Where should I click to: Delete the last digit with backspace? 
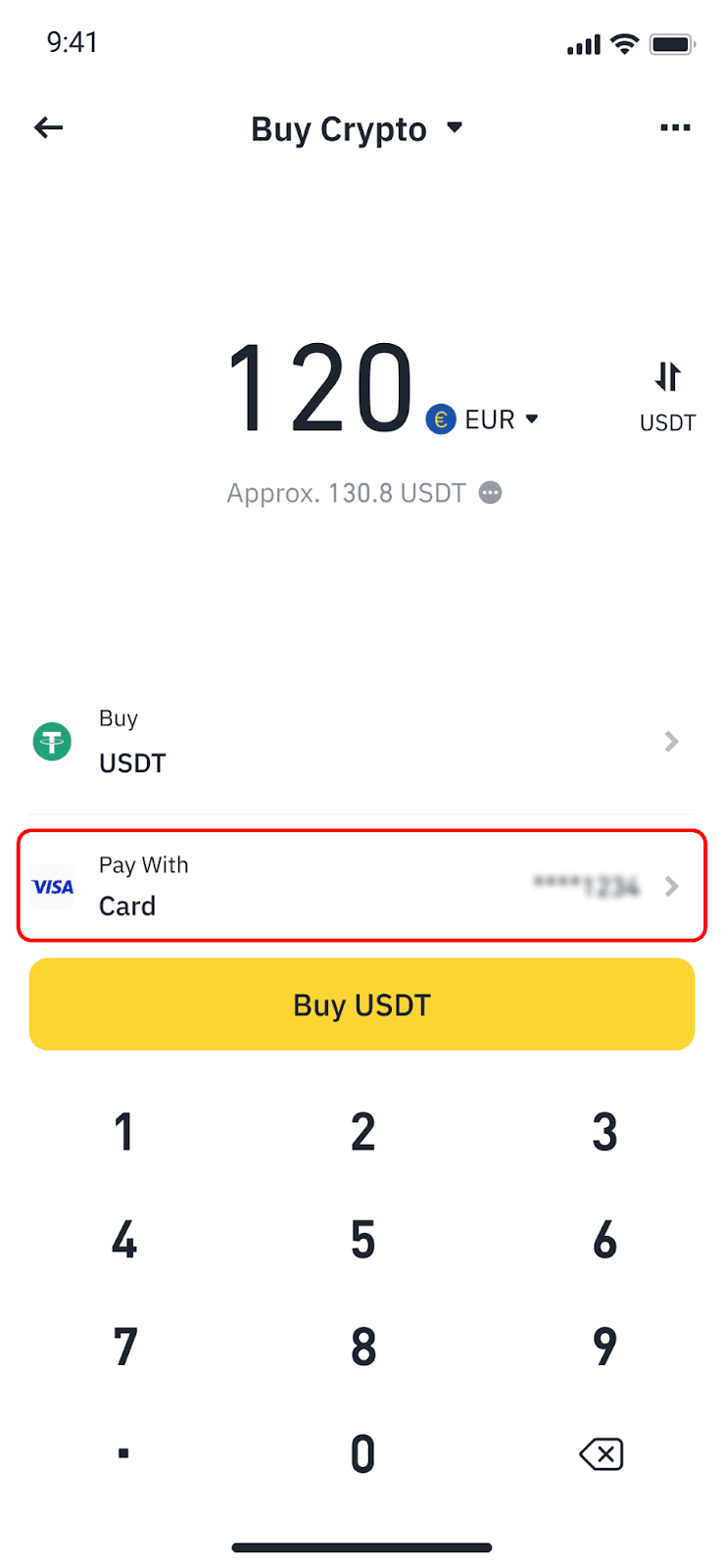[602, 1454]
